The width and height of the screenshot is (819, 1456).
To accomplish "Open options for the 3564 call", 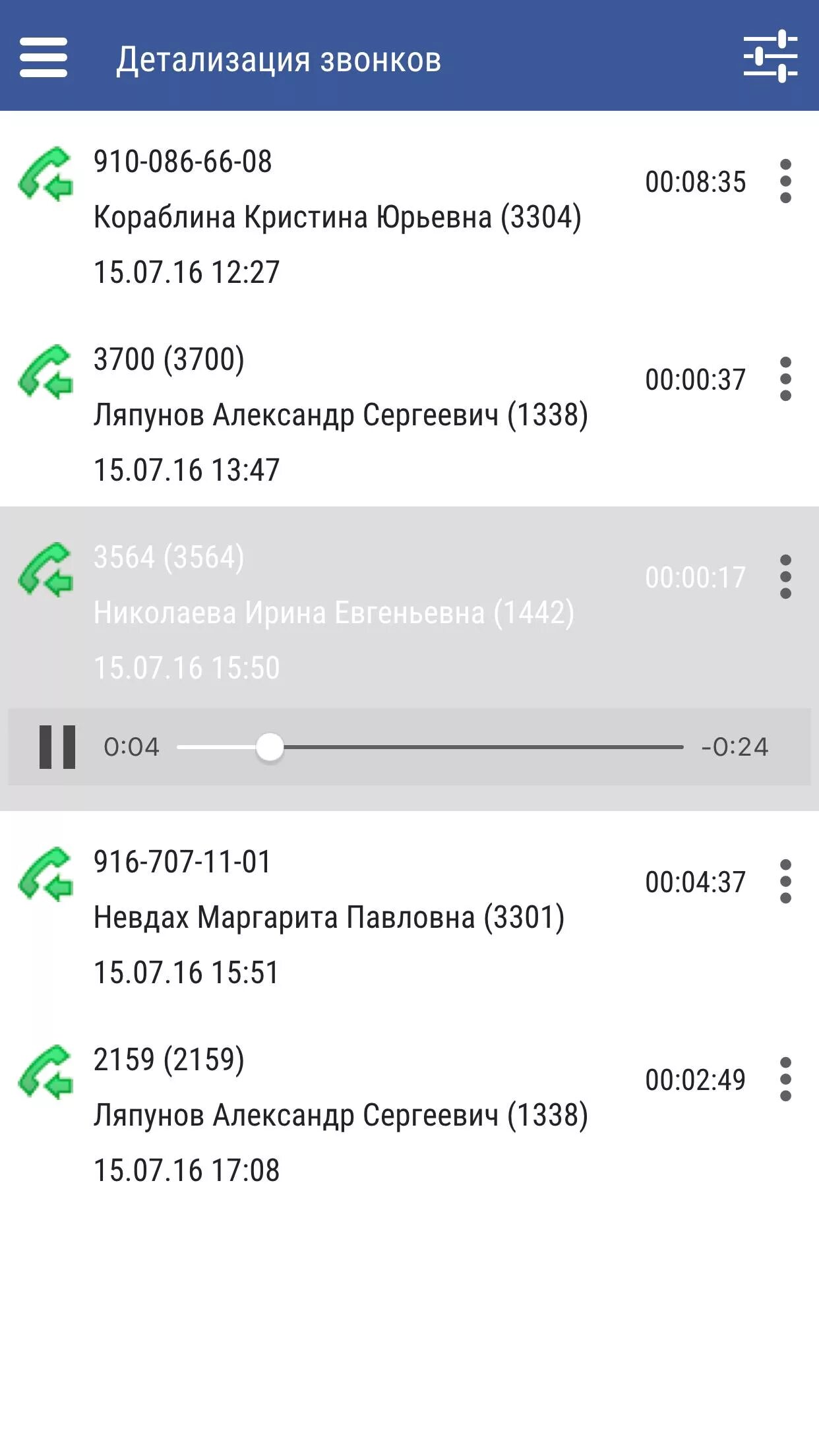I will (x=785, y=577).
